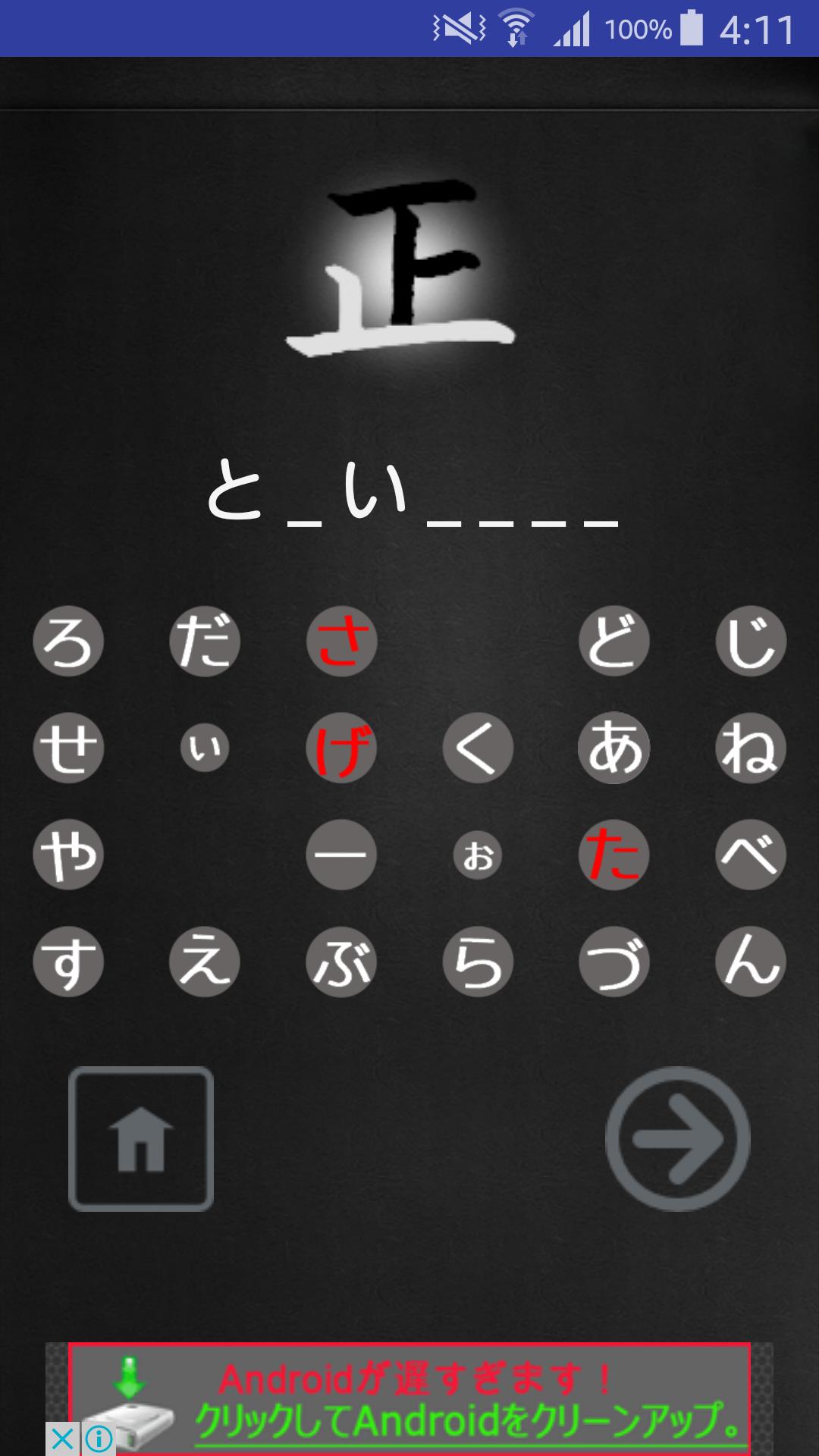Viewport: 819px width, 1456px height.
Task: Select the small ぉ character button
Action: [478, 855]
